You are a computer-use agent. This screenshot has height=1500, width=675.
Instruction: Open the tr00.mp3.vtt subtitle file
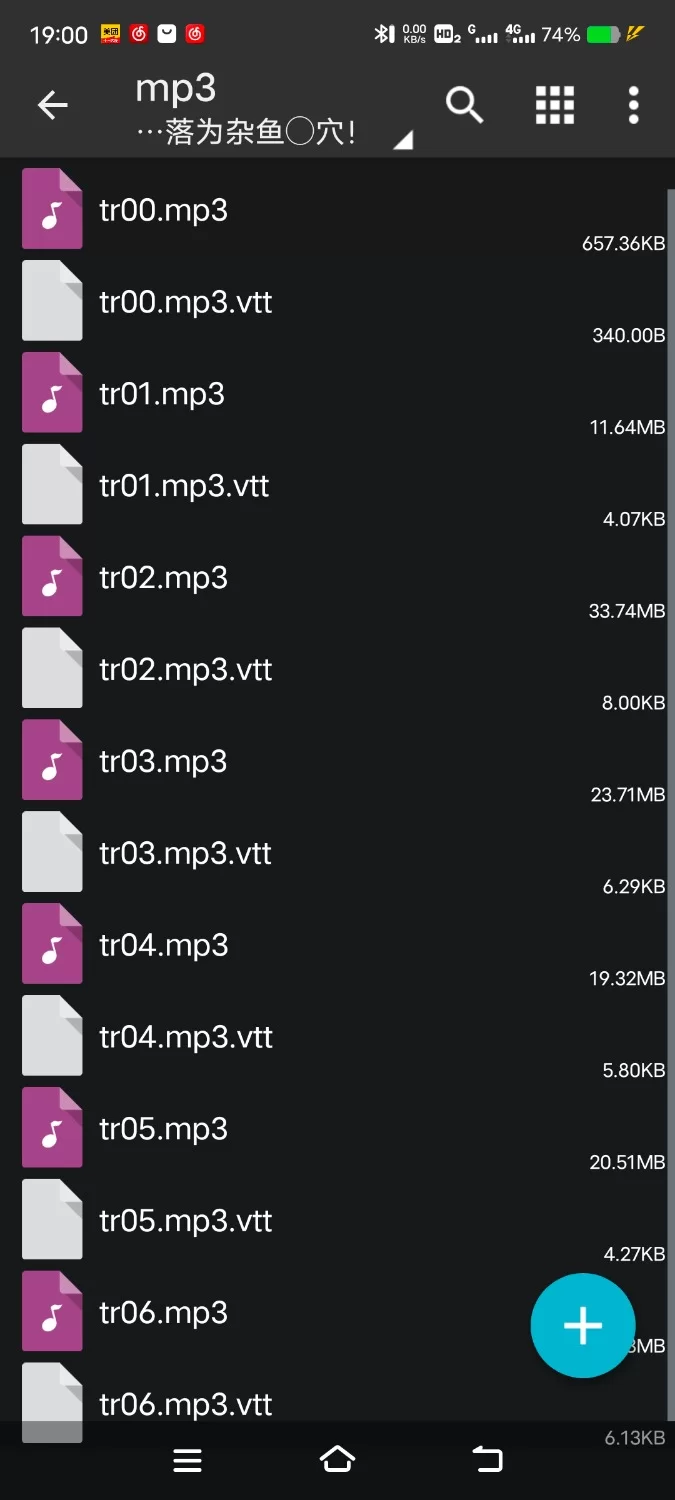pyautogui.click(x=186, y=303)
